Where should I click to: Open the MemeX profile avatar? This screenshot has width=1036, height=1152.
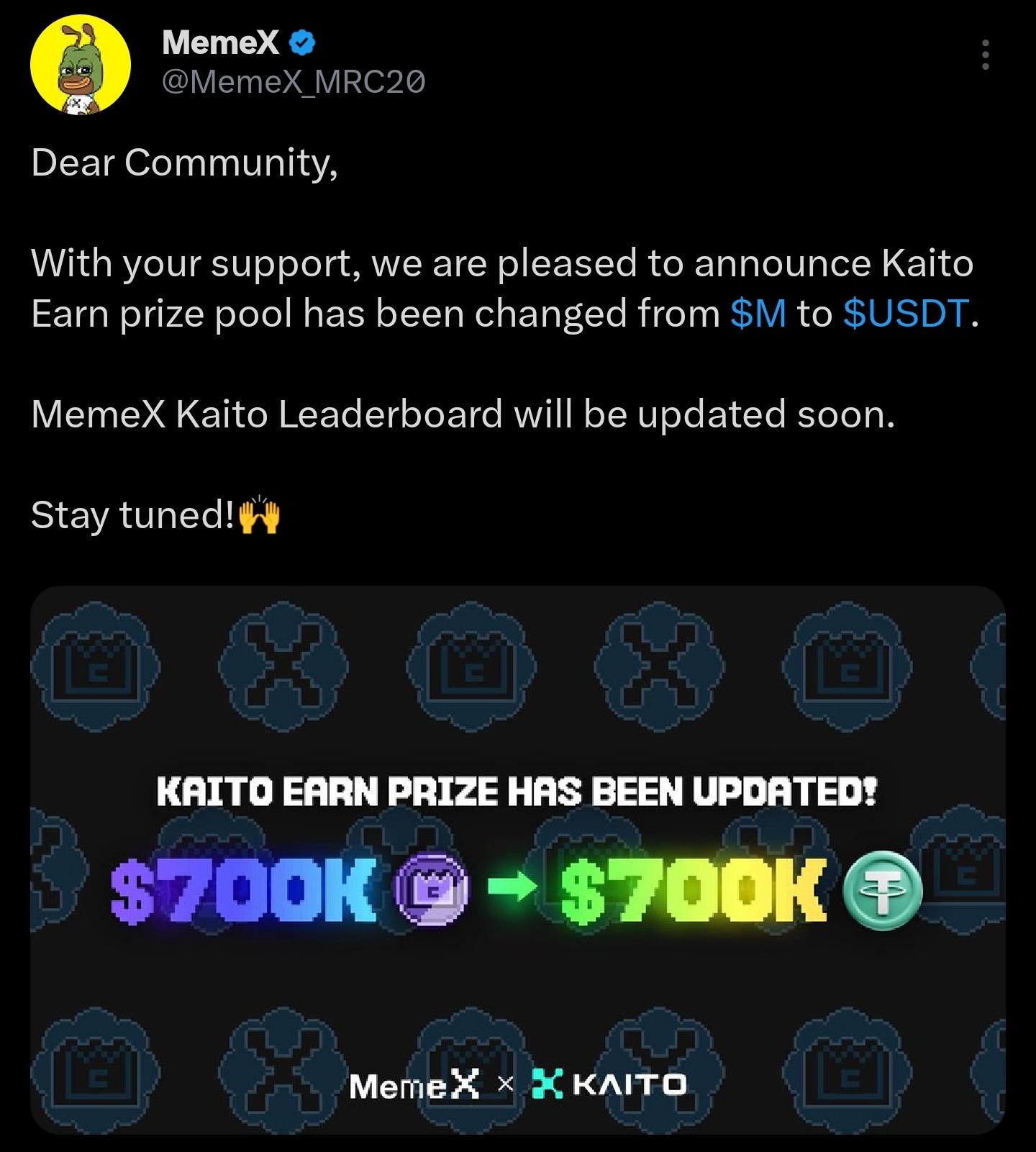tap(80, 63)
